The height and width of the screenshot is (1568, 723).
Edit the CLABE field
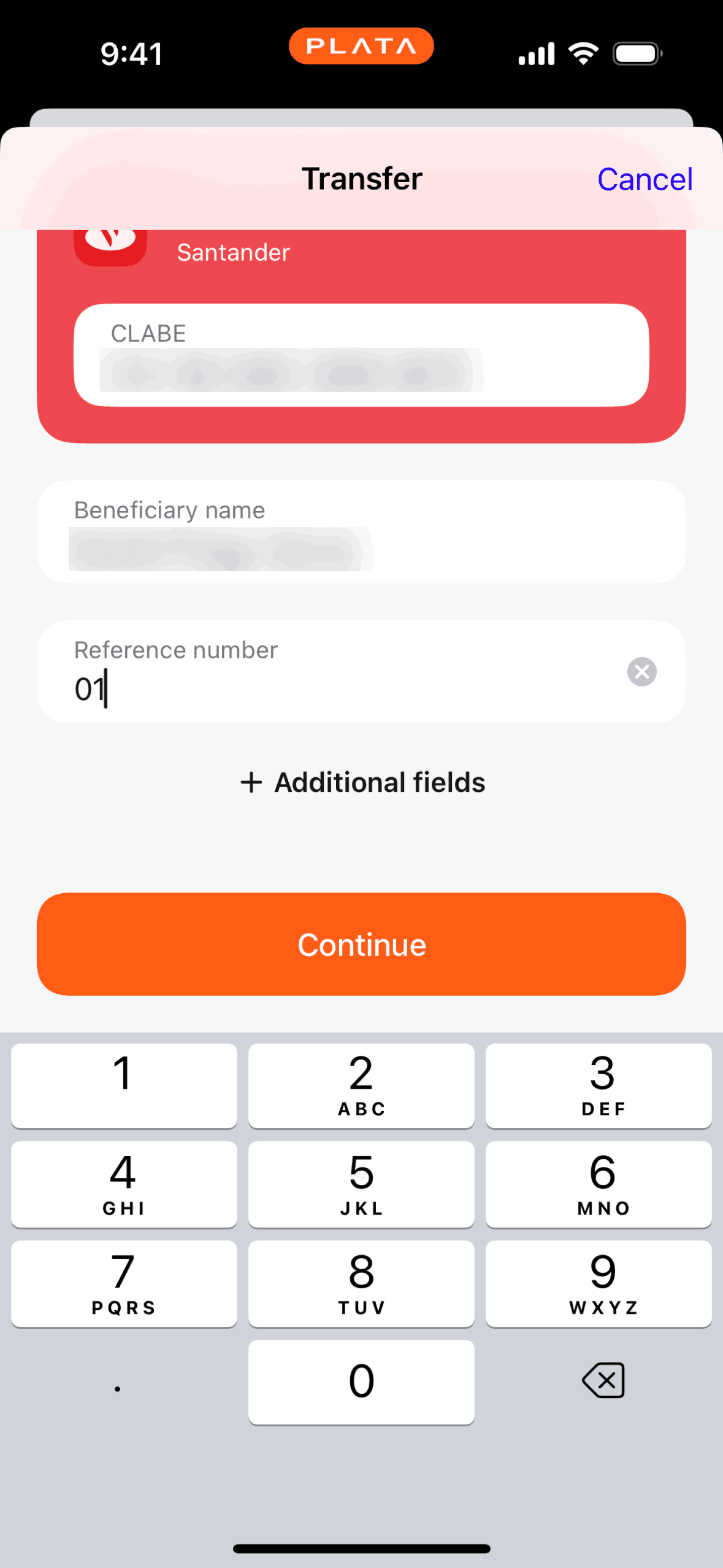click(x=361, y=356)
